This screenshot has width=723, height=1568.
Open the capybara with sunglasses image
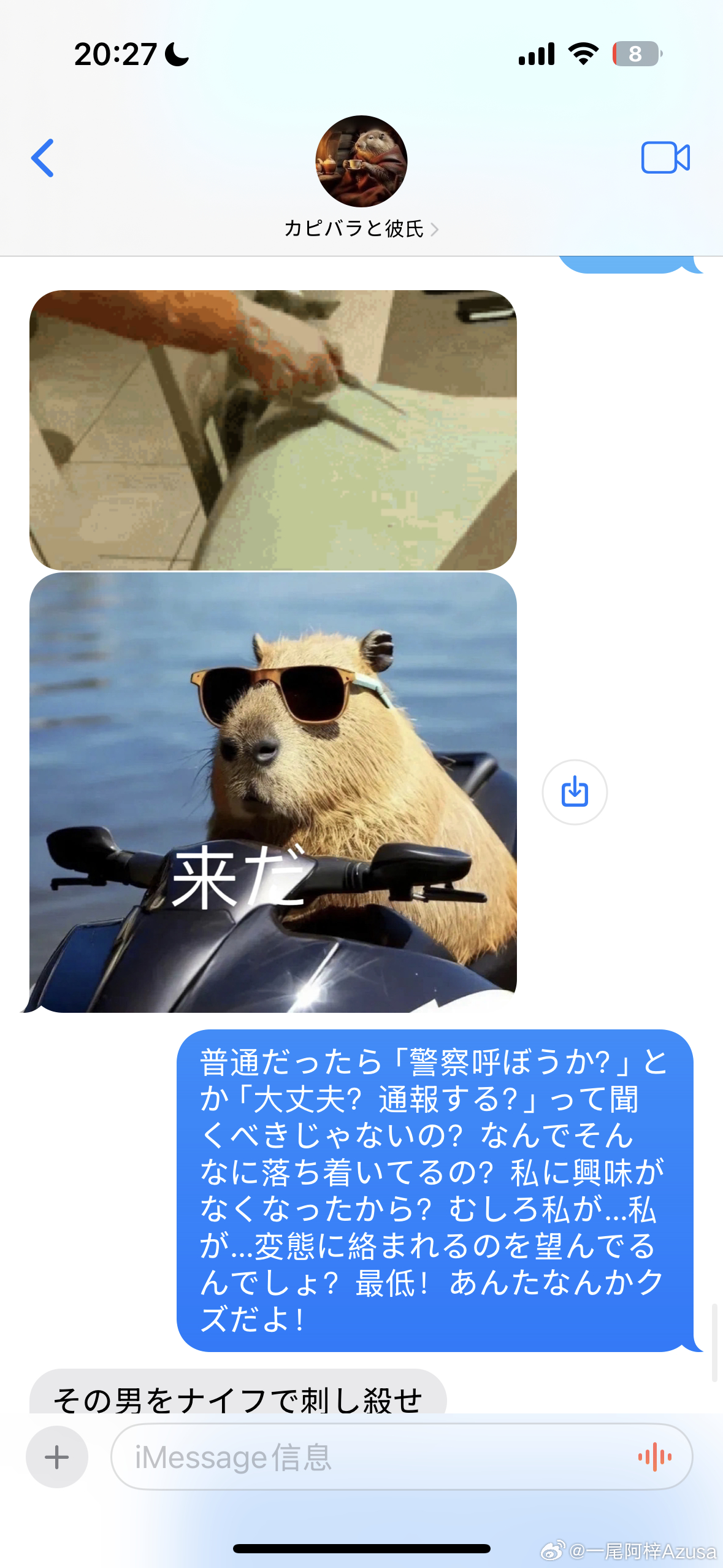click(273, 792)
